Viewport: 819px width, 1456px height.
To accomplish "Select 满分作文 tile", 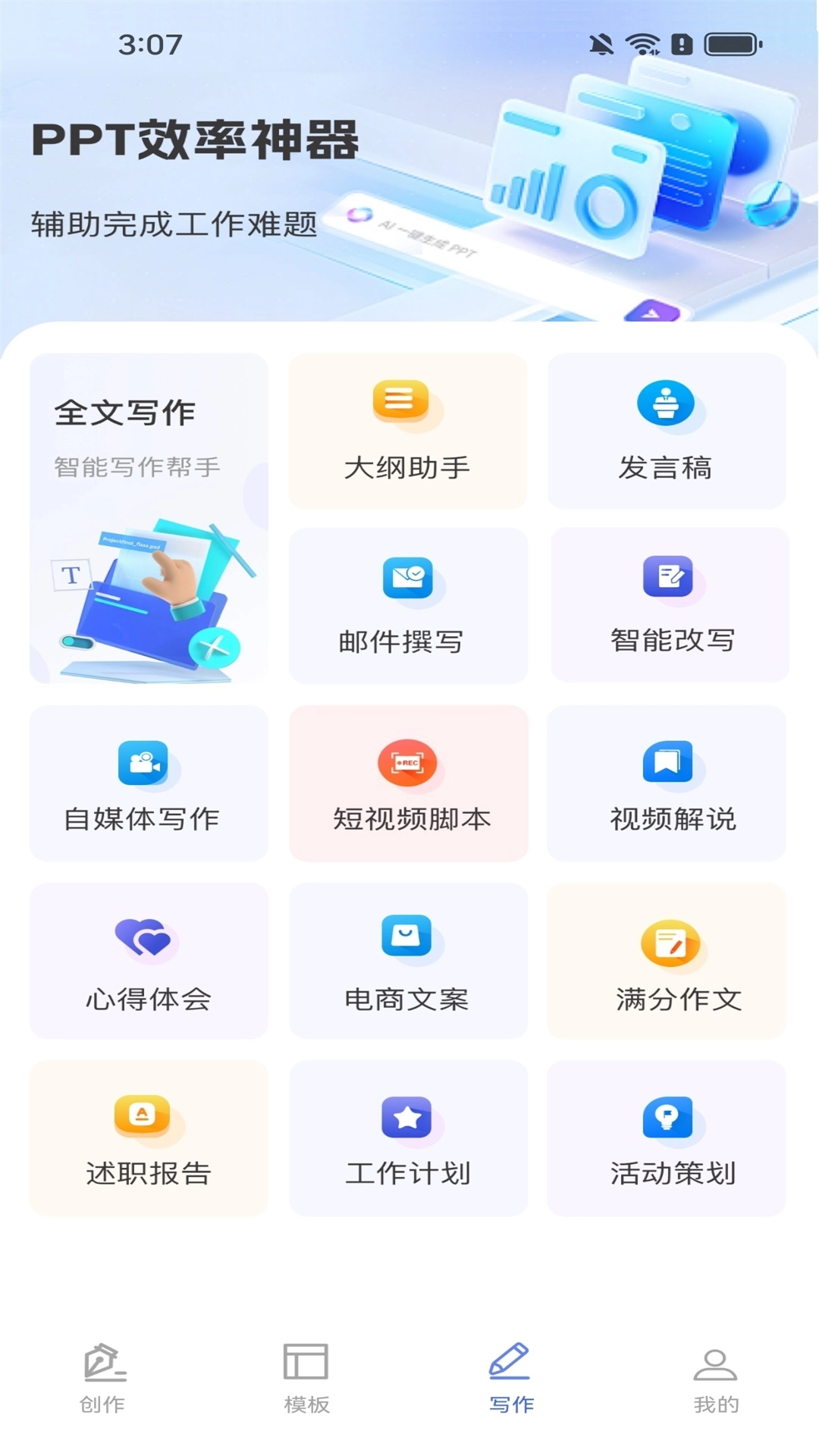I will tap(667, 961).
